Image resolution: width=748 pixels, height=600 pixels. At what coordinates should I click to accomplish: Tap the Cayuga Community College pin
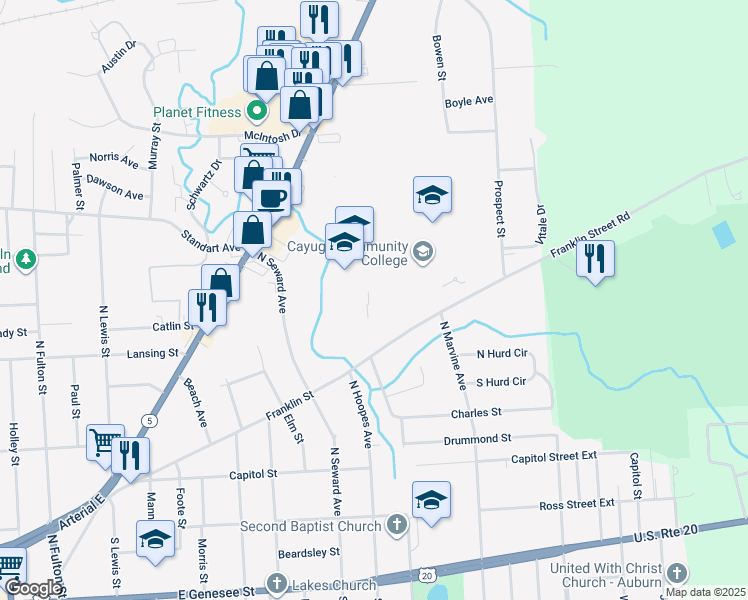point(423,252)
